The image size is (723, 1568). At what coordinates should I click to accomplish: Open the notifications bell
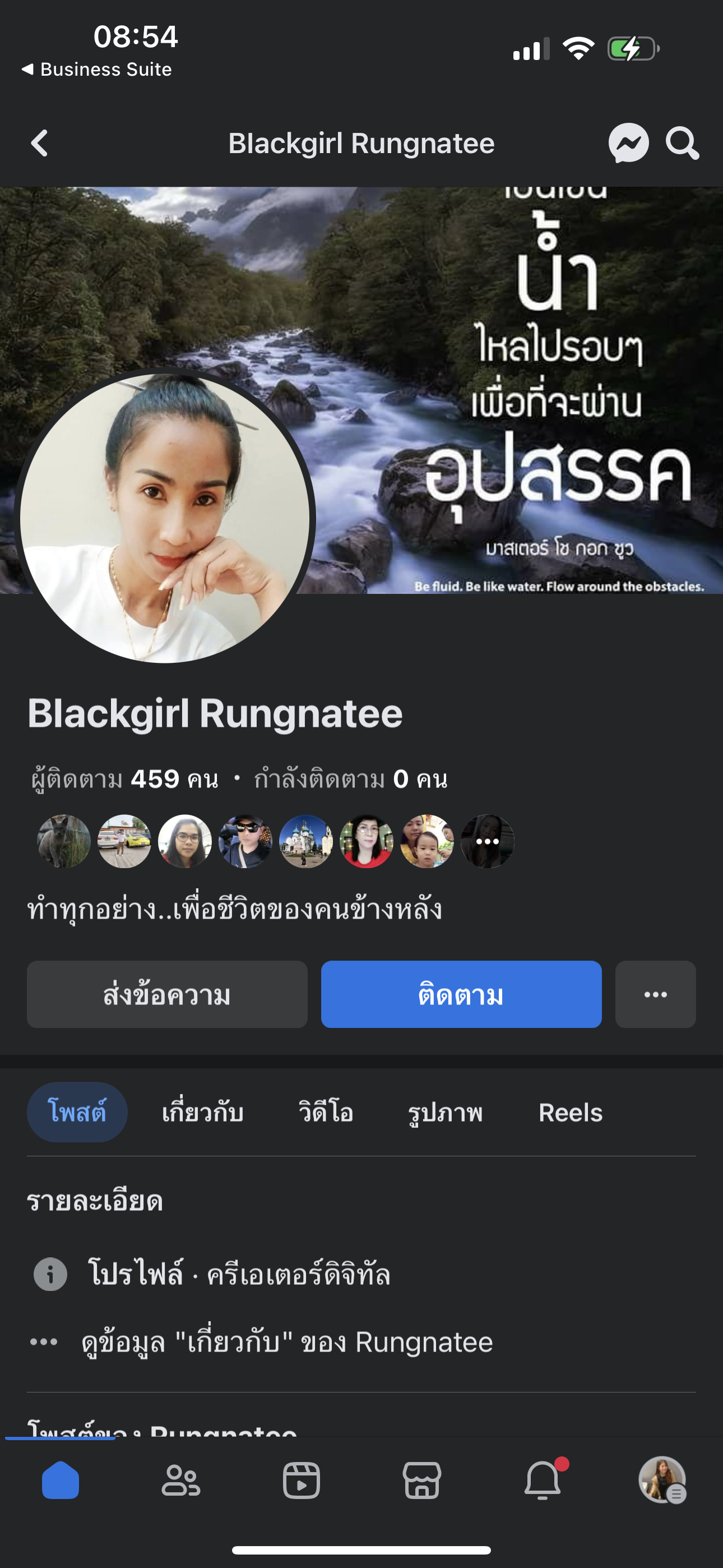coord(543,1480)
